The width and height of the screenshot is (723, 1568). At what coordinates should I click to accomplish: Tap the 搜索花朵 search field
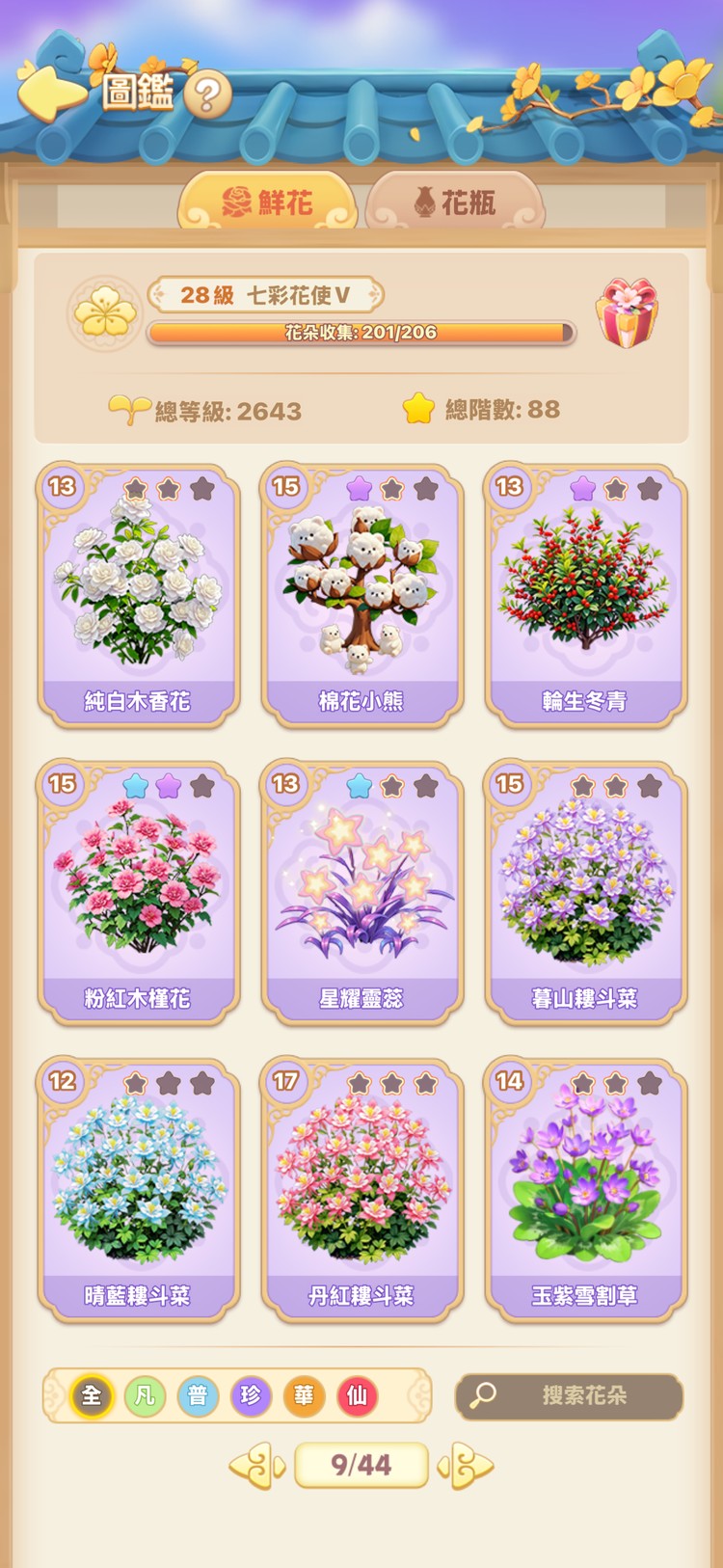(570, 1395)
